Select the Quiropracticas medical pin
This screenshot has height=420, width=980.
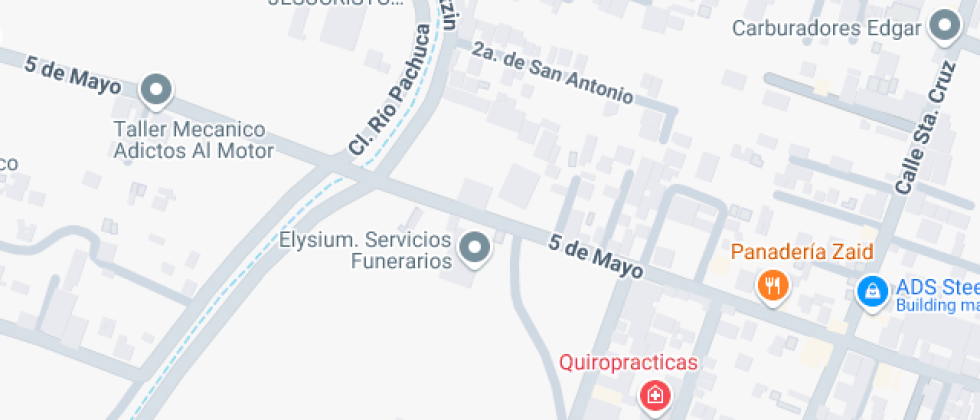point(655,396)
